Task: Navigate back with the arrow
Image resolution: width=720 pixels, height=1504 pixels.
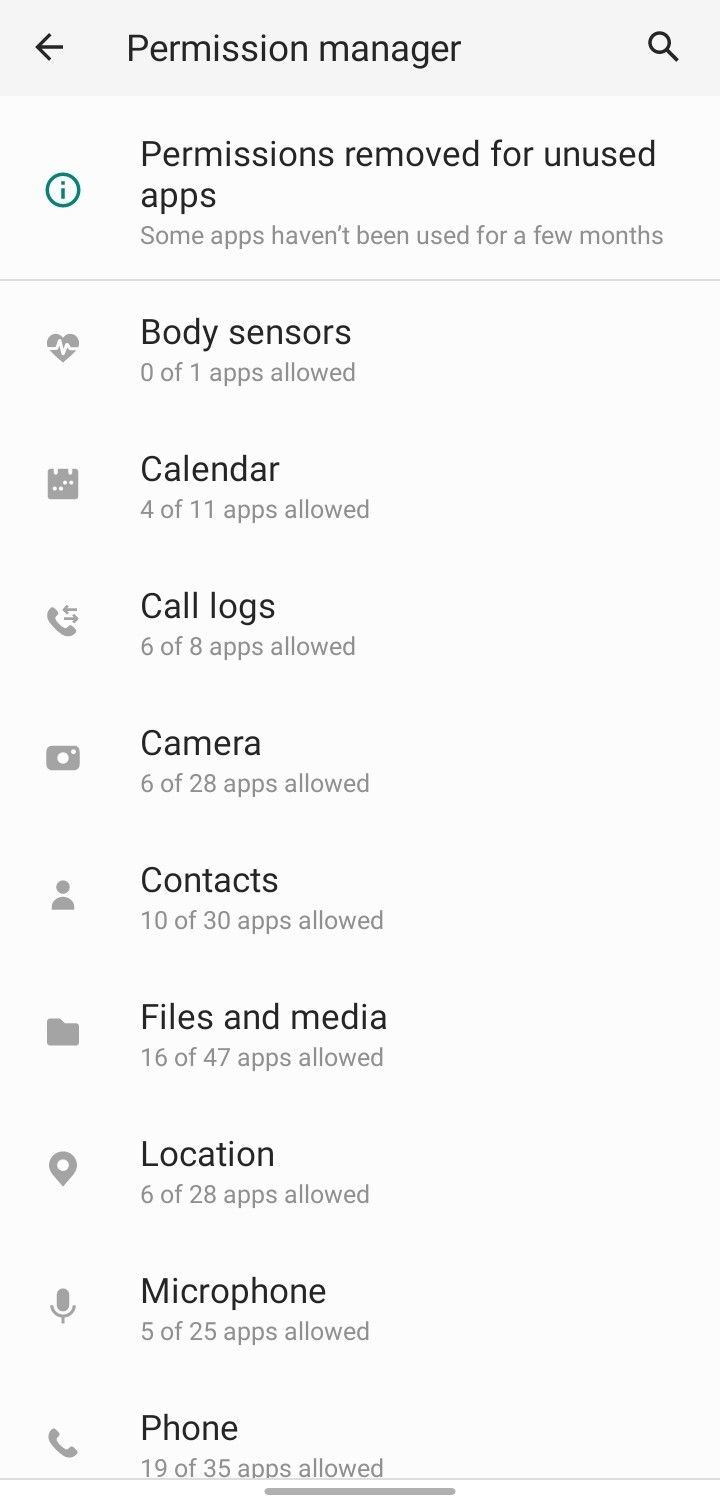Action: click(48, 47)
